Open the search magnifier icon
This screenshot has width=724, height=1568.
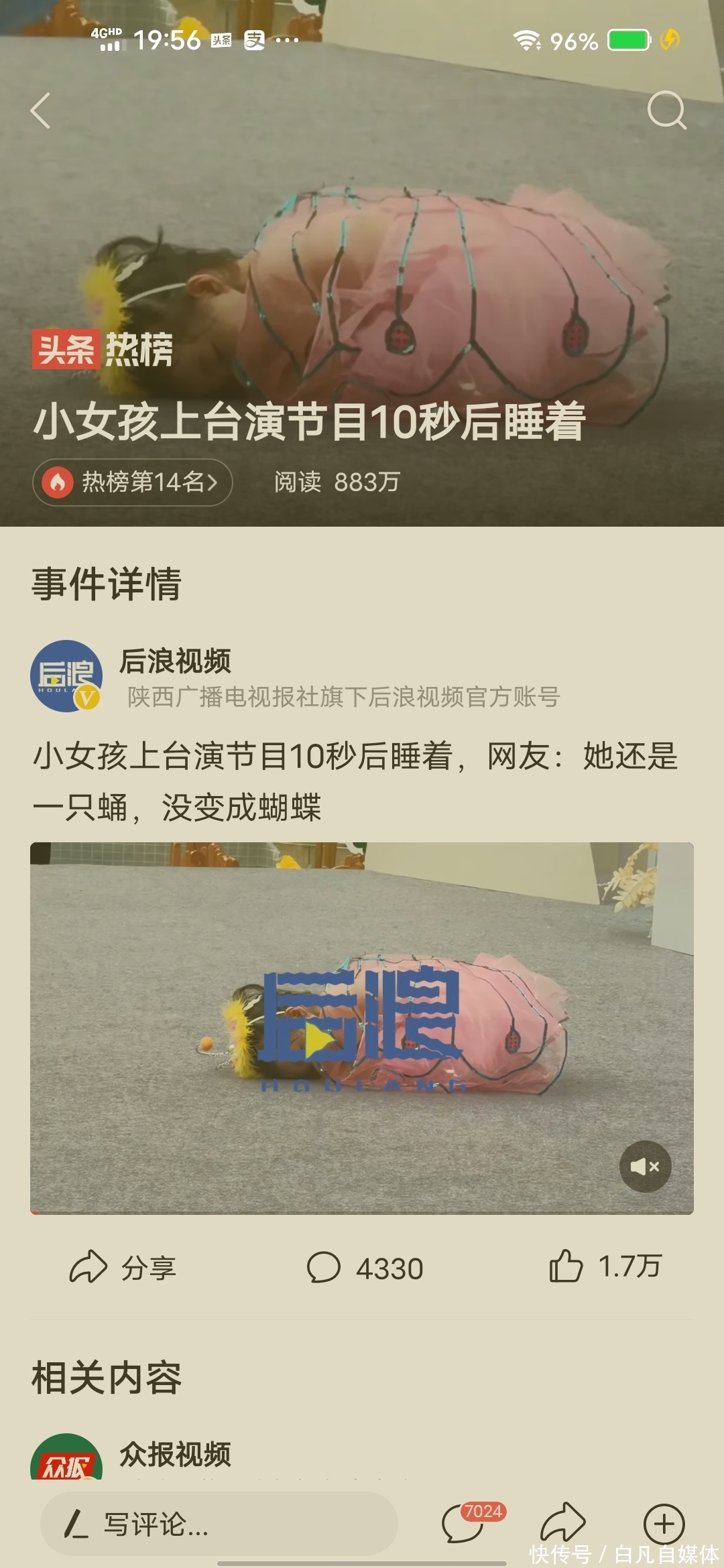(x=666, y=110)
